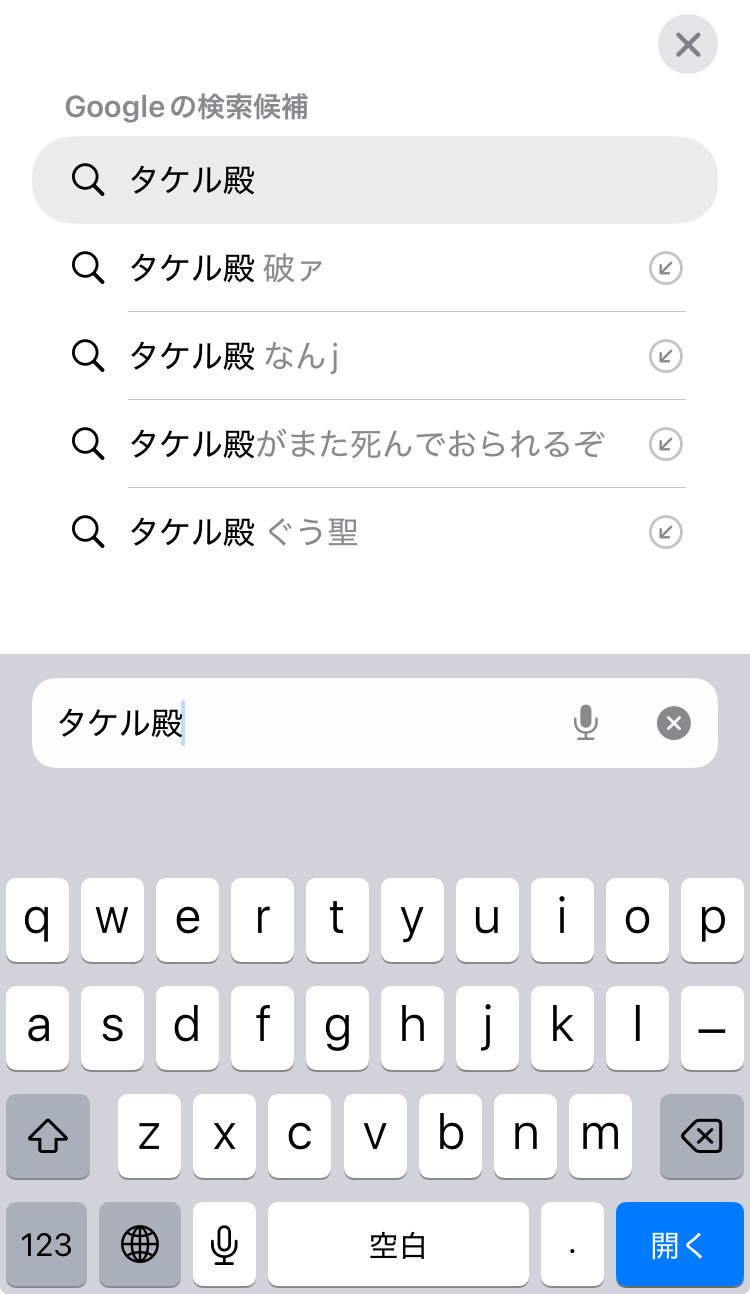Tap the search text field with タケル殿
The image size is (750, 1294).
click(x=300, y=723)
